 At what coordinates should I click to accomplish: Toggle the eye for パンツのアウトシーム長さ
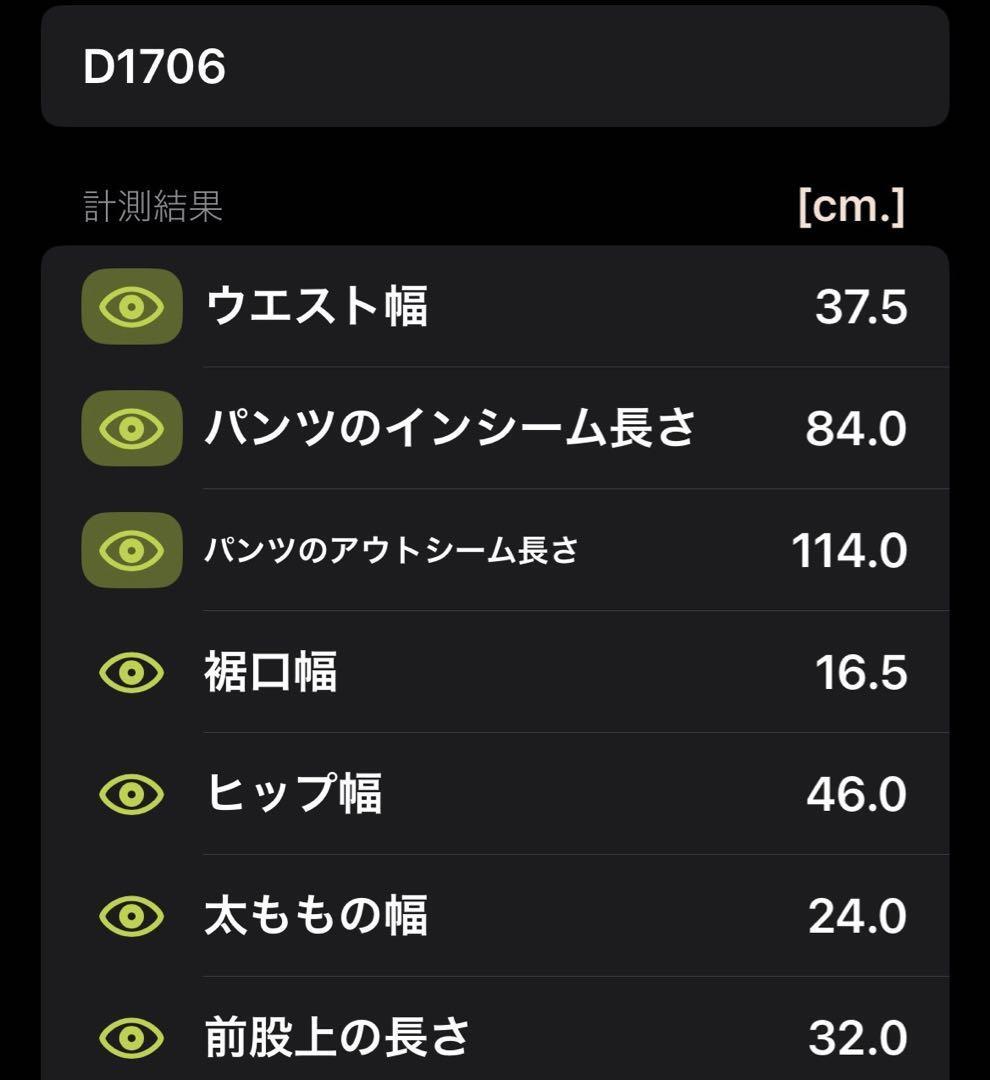tap(132, 550)
